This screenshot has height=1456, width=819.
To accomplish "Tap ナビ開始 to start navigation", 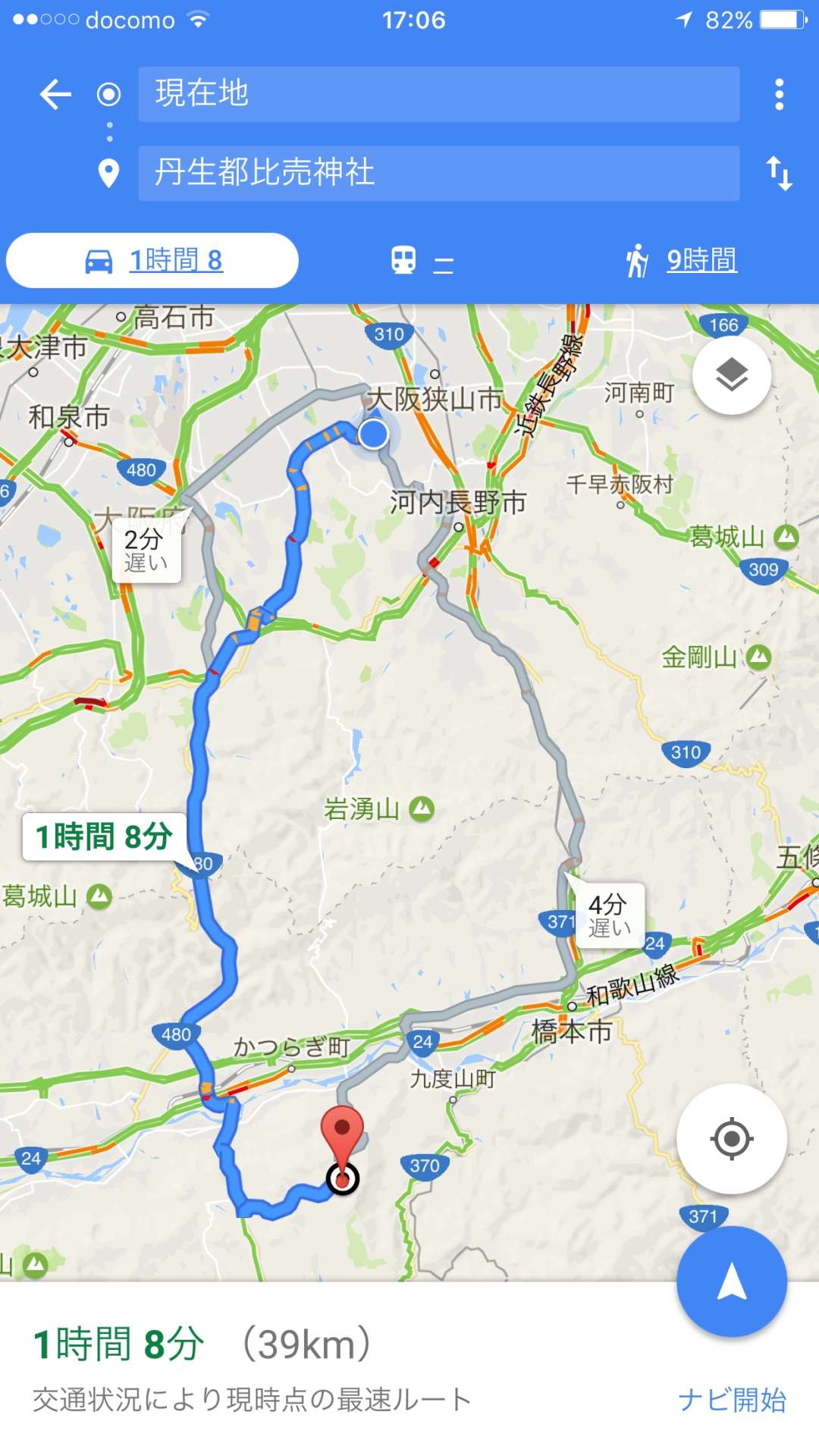I will point(732,1400).
